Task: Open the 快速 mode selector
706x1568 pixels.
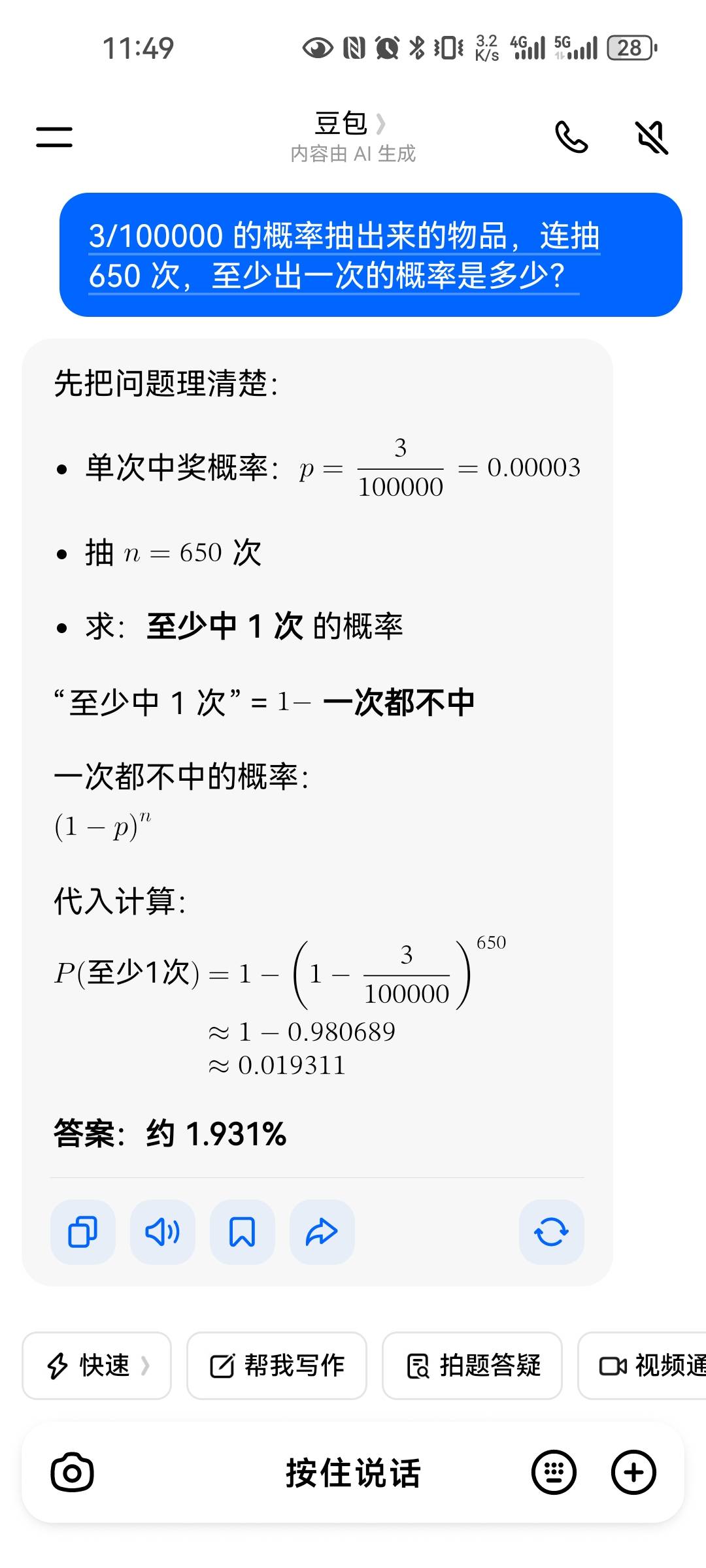Action: pyautogui.click(x=97, y=1365)
